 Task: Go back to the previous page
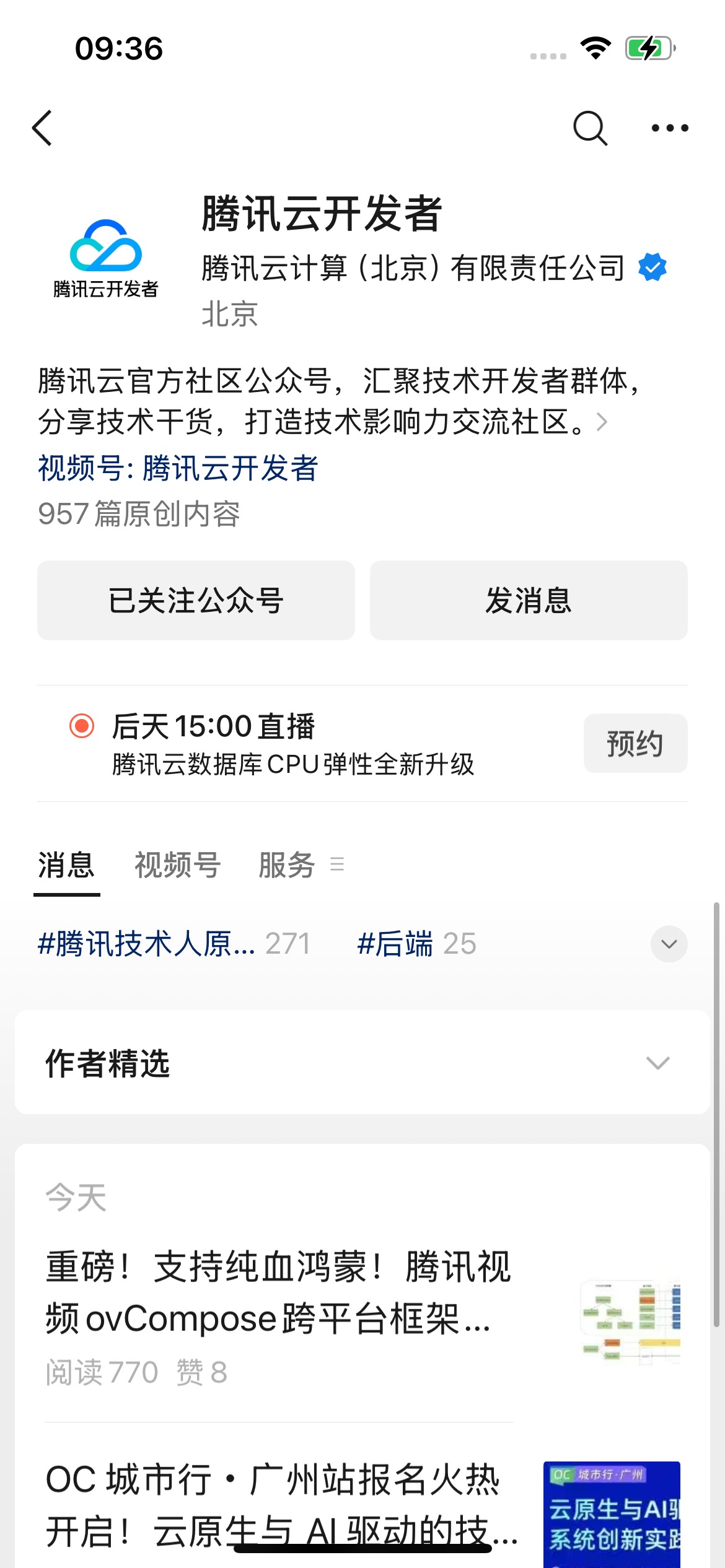(x=42, y=128)
